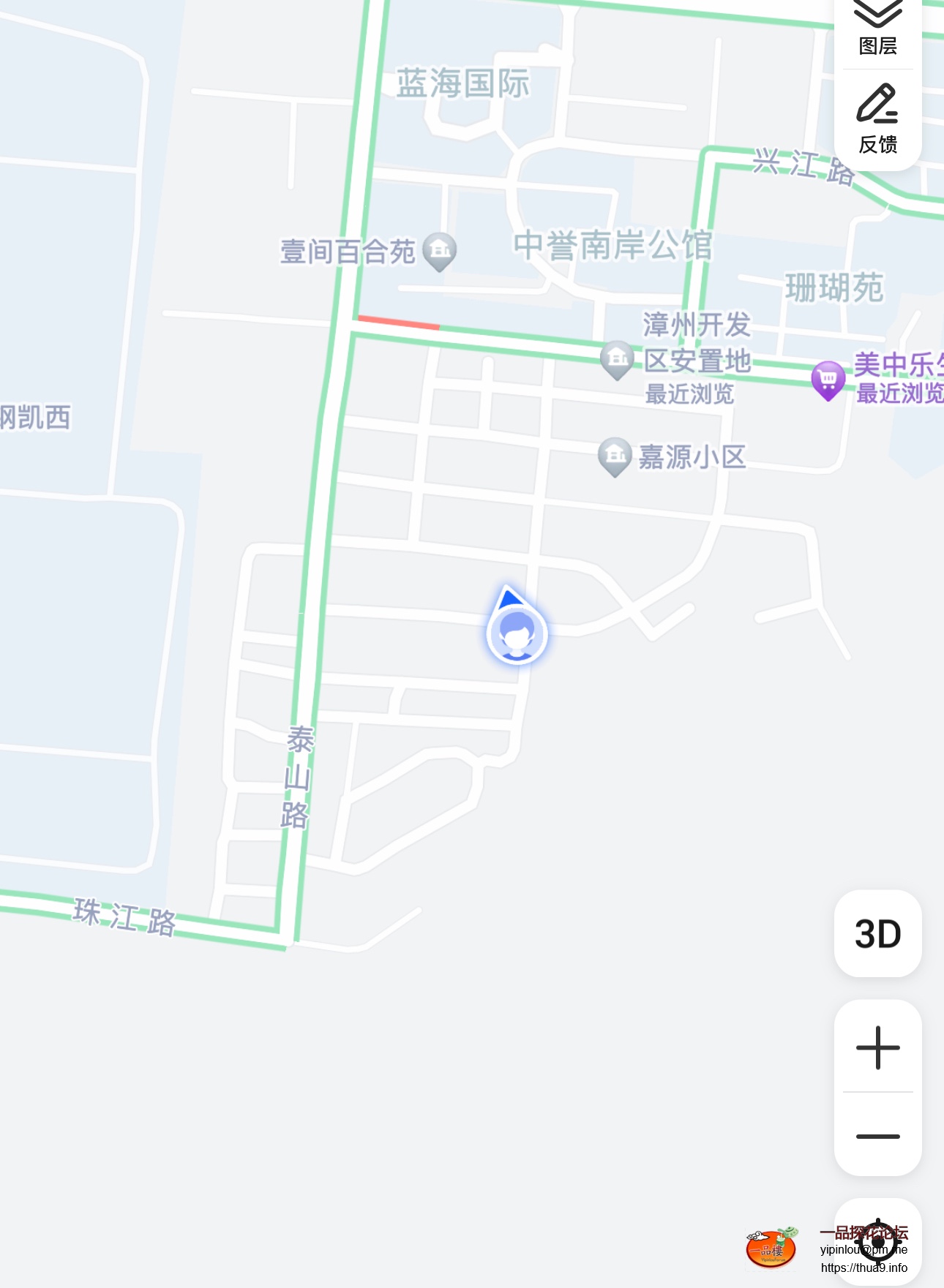Select the 壹间百合苑 residence marker
944x1288 pixels.
pos(439,251)
